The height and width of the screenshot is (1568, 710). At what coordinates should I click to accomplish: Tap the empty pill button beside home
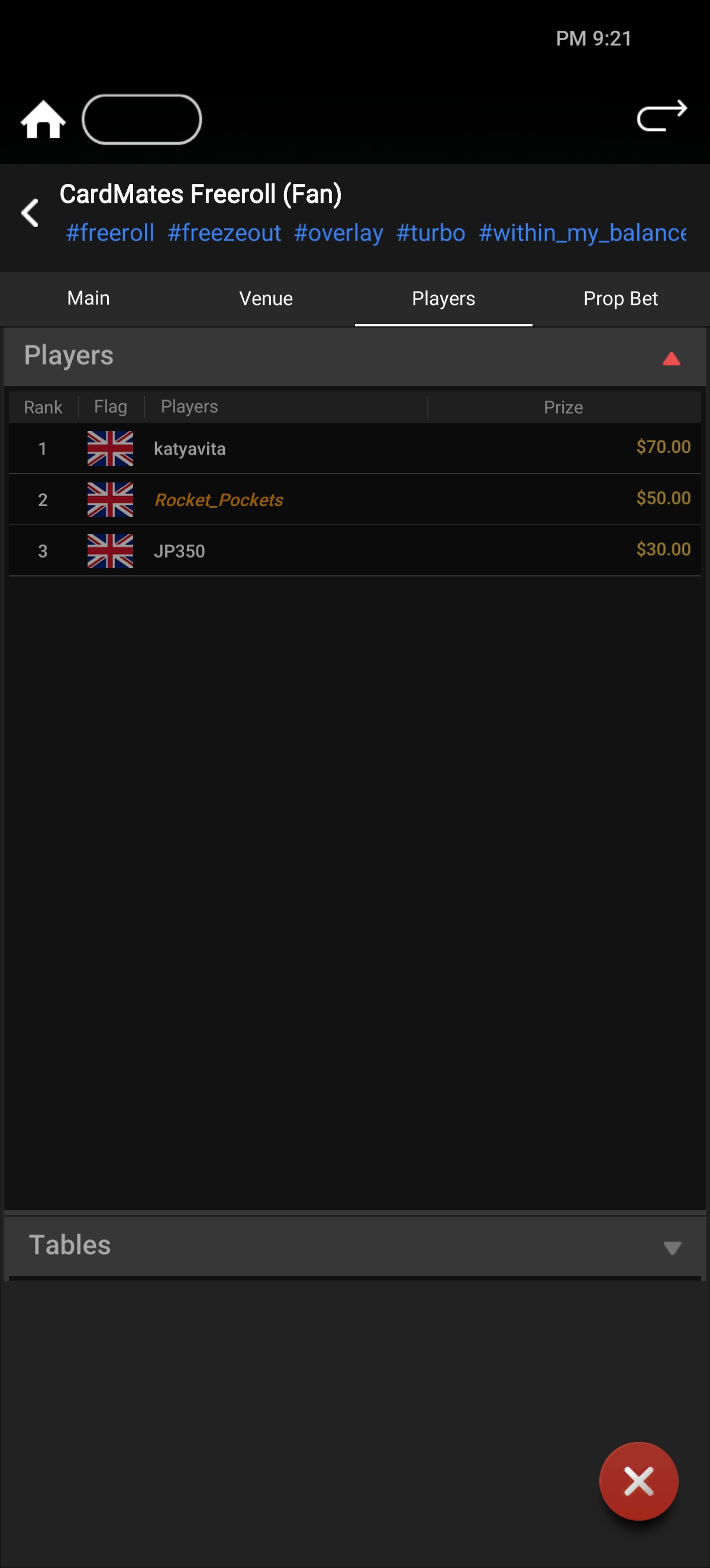(x=141, y=119)
